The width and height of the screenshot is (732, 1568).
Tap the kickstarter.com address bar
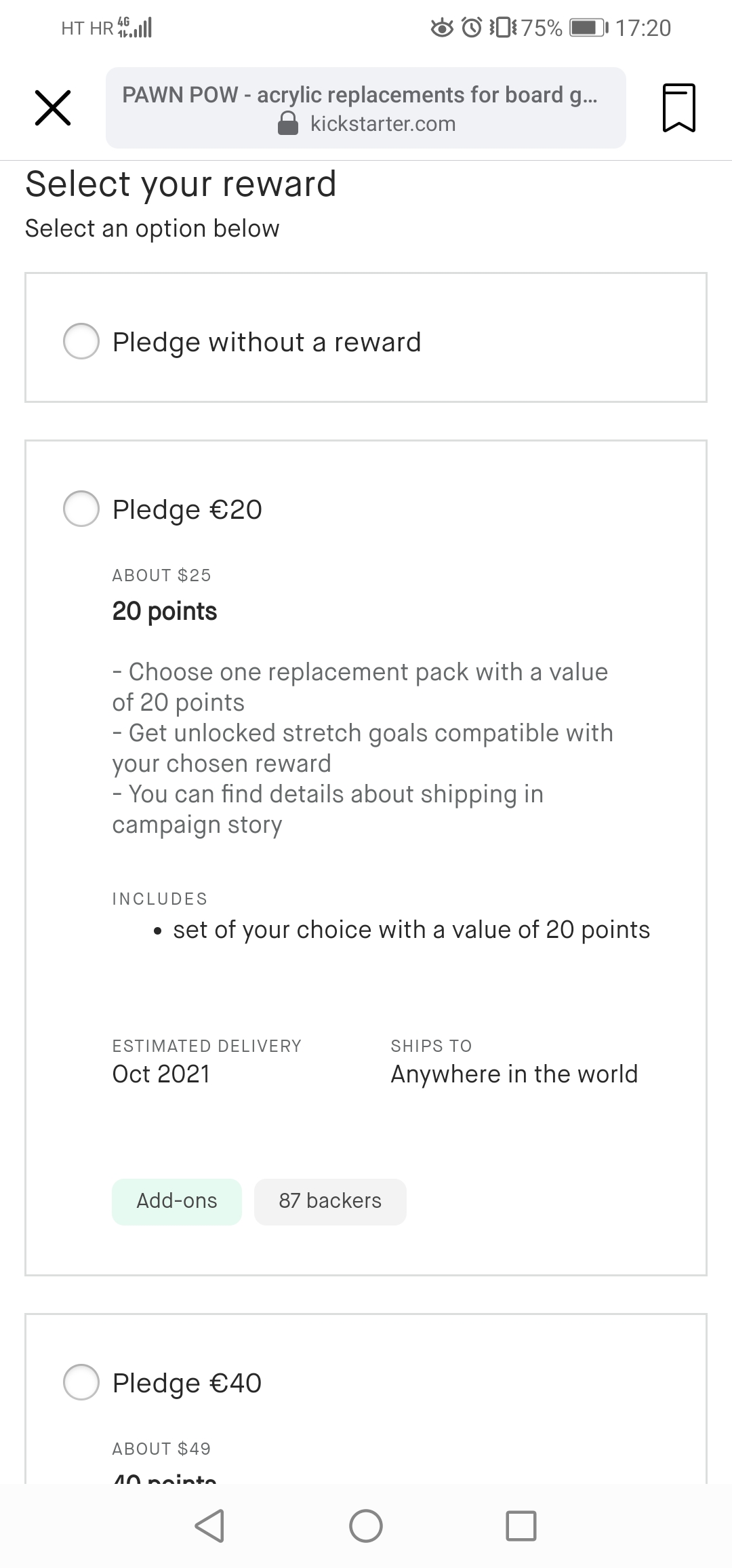[366, 108]
